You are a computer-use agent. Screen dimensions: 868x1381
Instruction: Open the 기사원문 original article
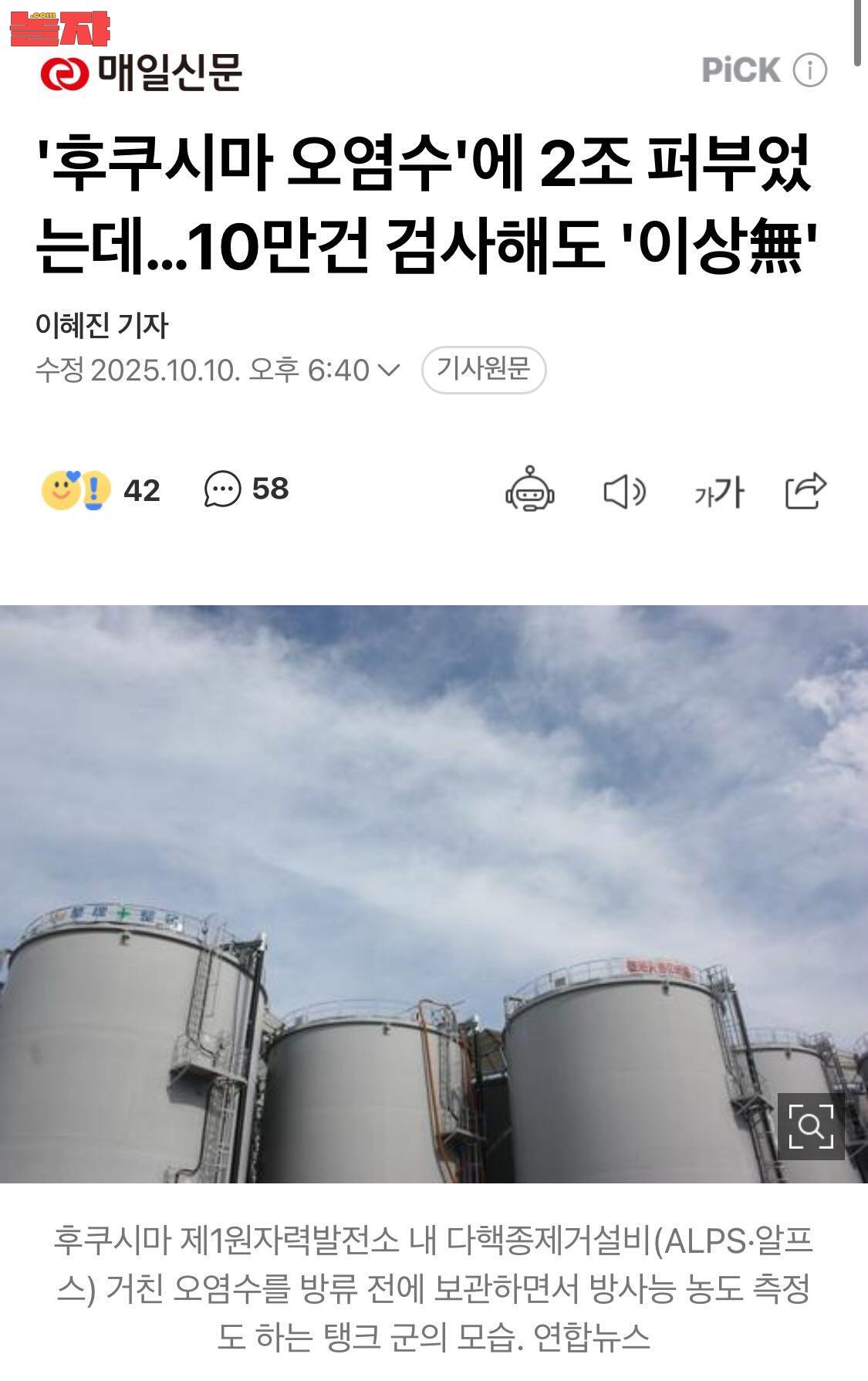(484, 370)
